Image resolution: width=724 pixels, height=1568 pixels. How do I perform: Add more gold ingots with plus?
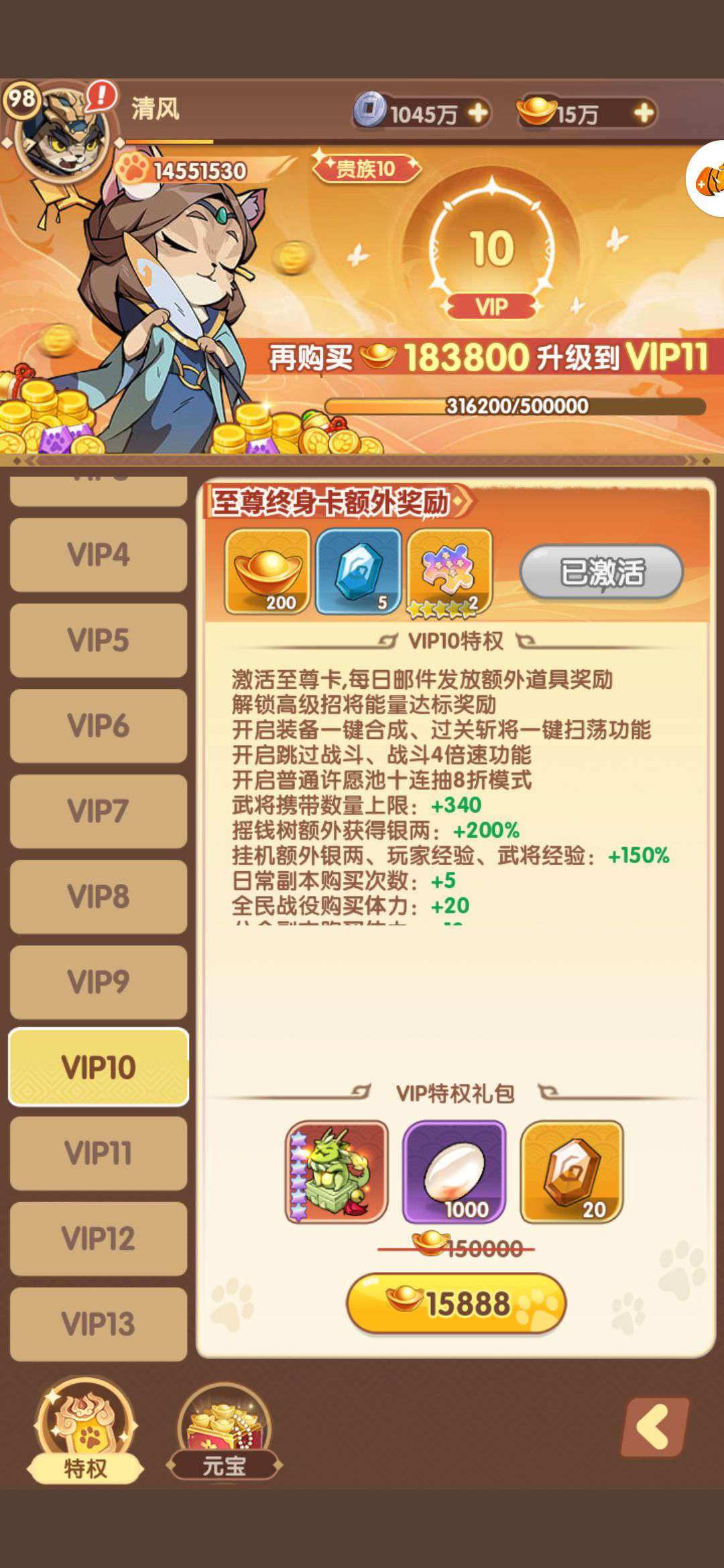(644, 113)
